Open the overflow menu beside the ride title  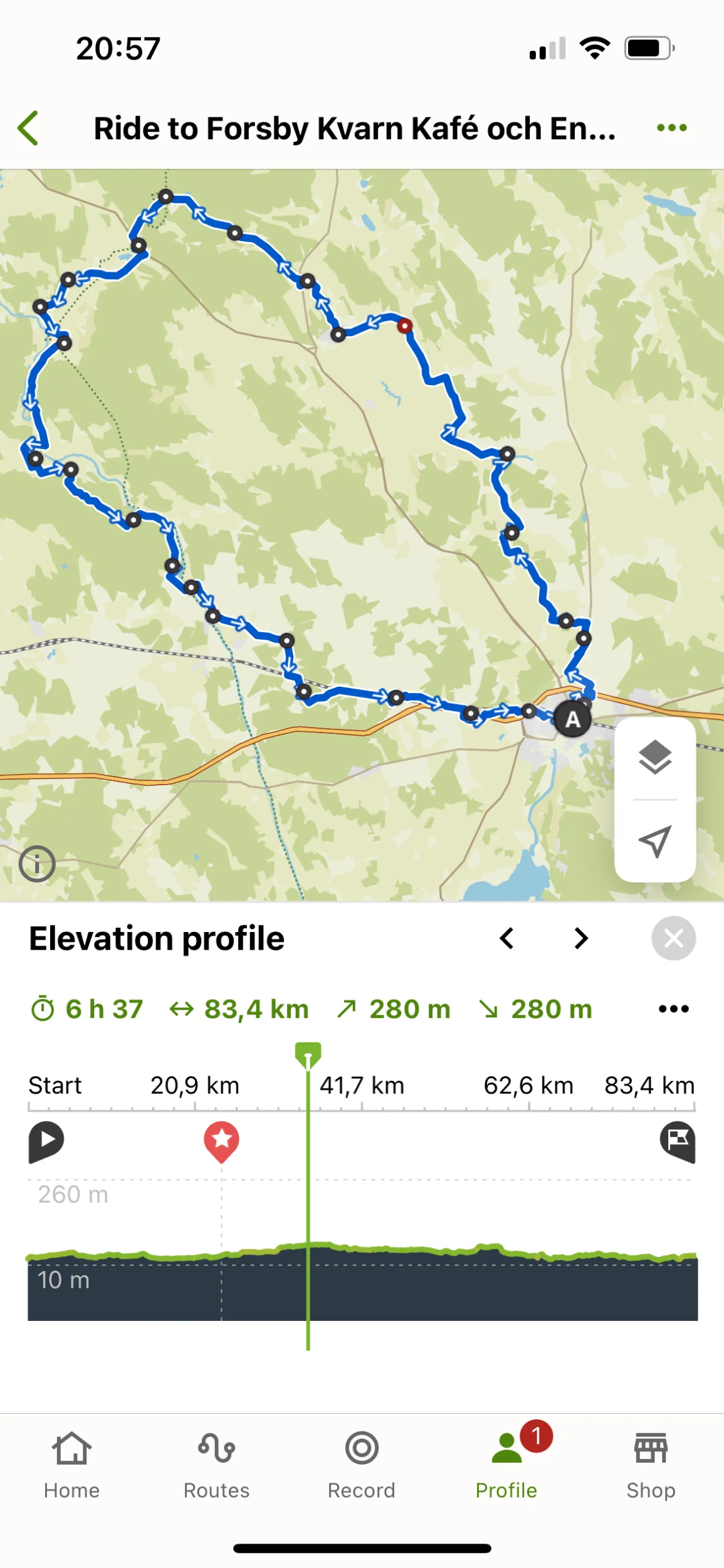point(671,128)
